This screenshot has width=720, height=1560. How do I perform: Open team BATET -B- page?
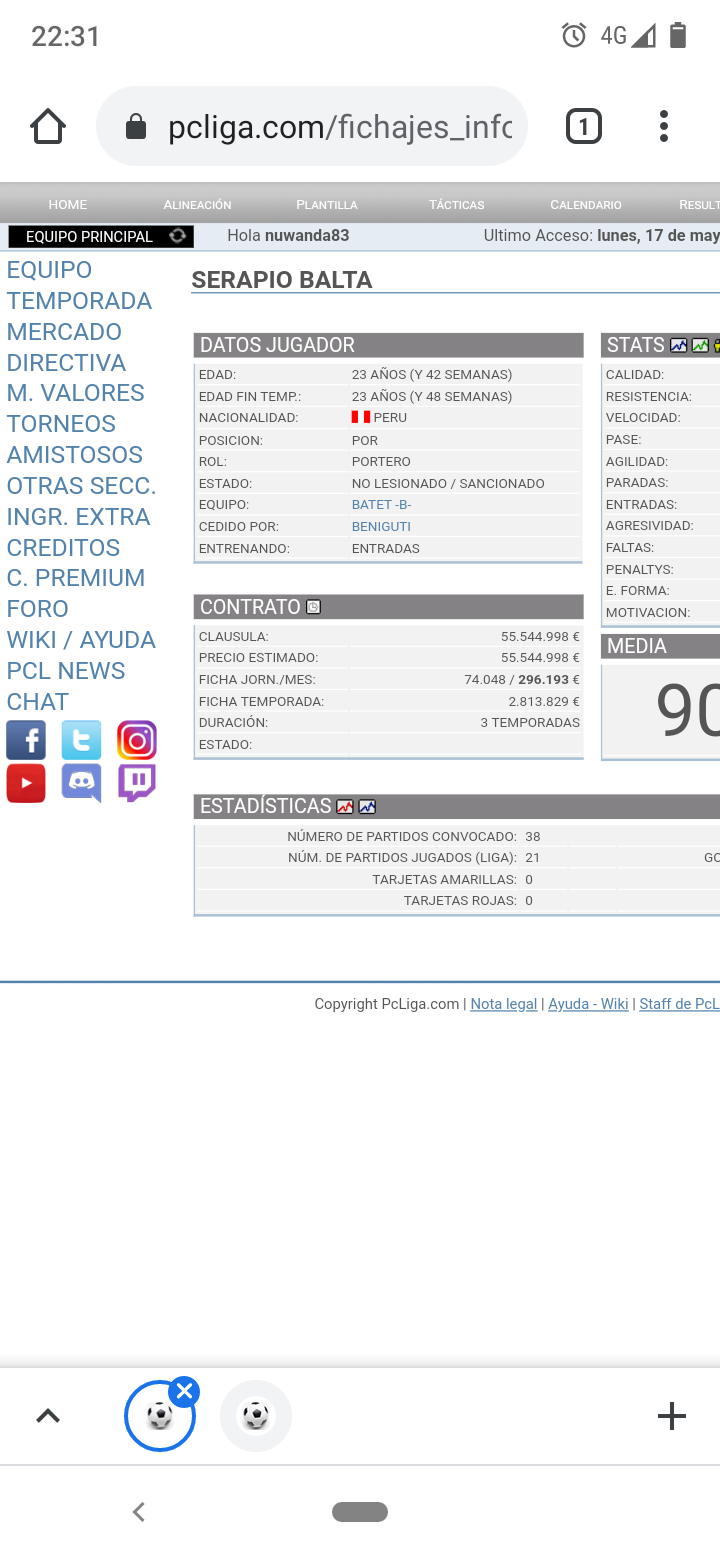pos(381,505)
